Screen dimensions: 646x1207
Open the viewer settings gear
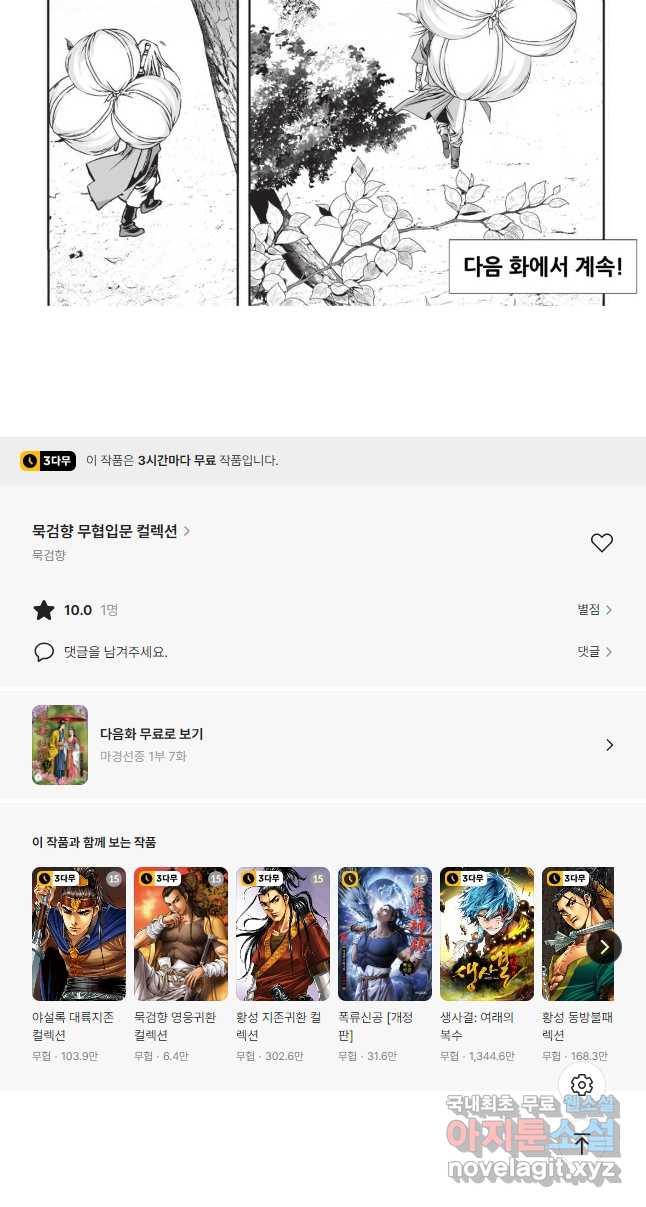[x=582, y=1085]
